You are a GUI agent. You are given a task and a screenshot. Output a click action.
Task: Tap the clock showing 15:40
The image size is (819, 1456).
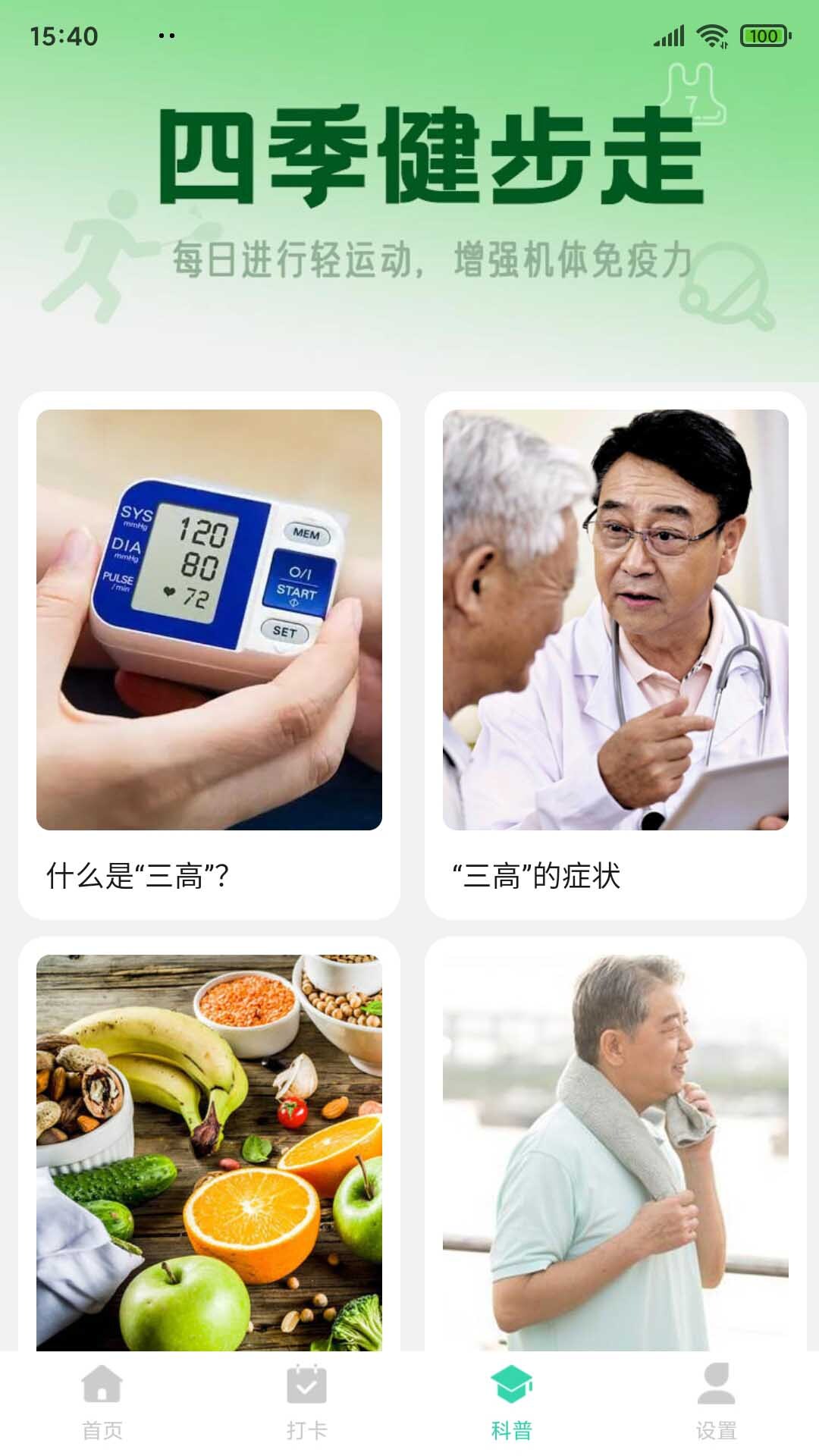(64, 33)
